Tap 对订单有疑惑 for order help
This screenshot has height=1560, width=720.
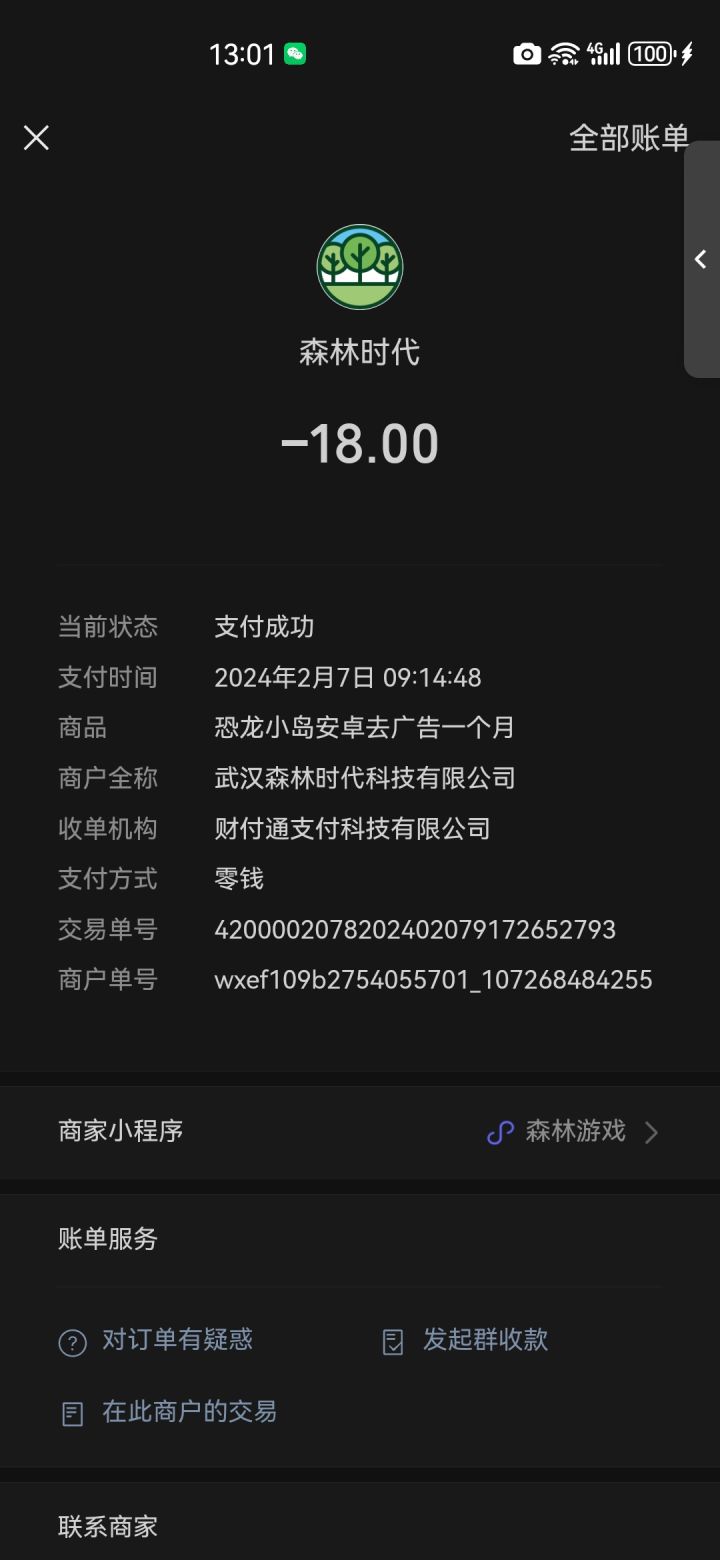click(157, 1340)
